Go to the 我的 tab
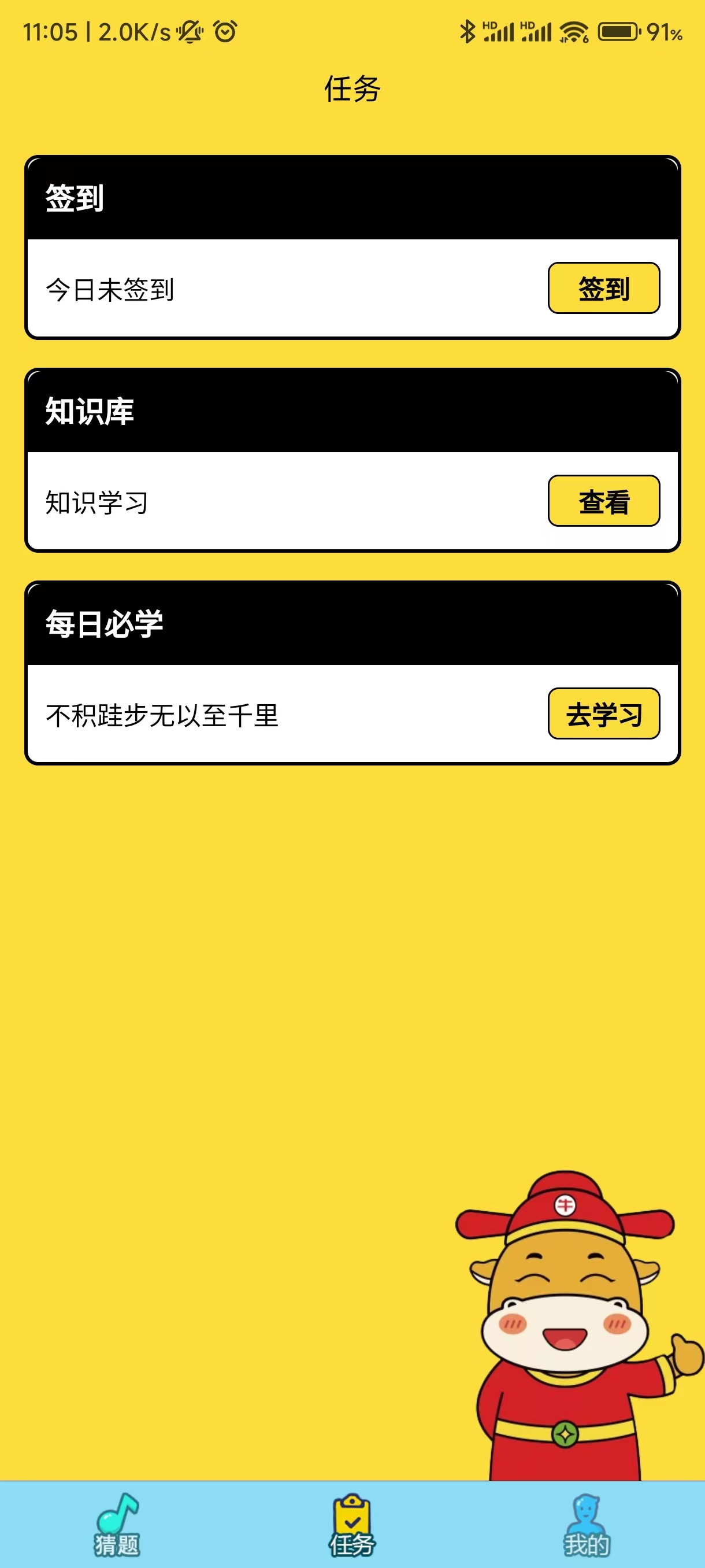 (587, 1525)
